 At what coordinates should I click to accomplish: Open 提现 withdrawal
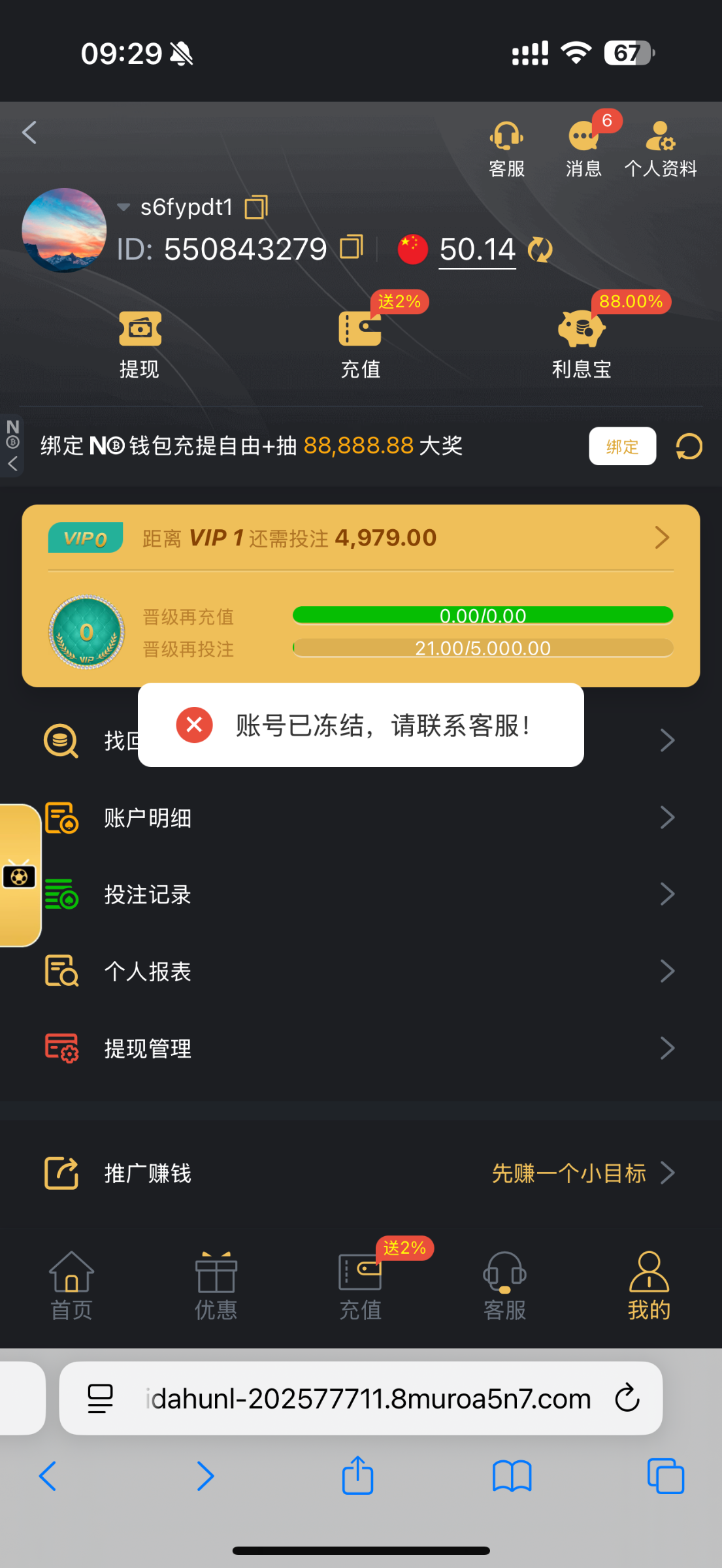pos(139,344)
